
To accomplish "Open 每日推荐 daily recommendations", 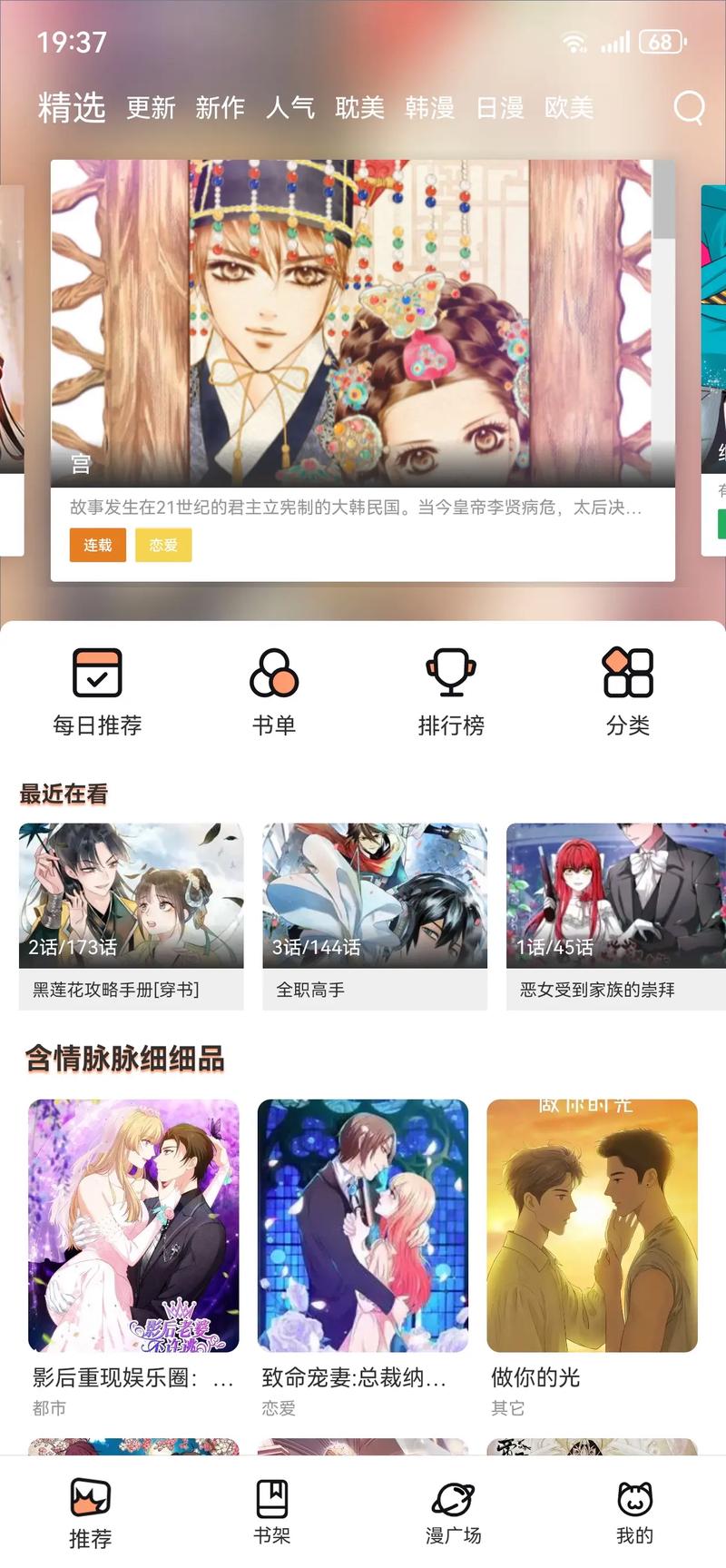I will tap(97, 690).
